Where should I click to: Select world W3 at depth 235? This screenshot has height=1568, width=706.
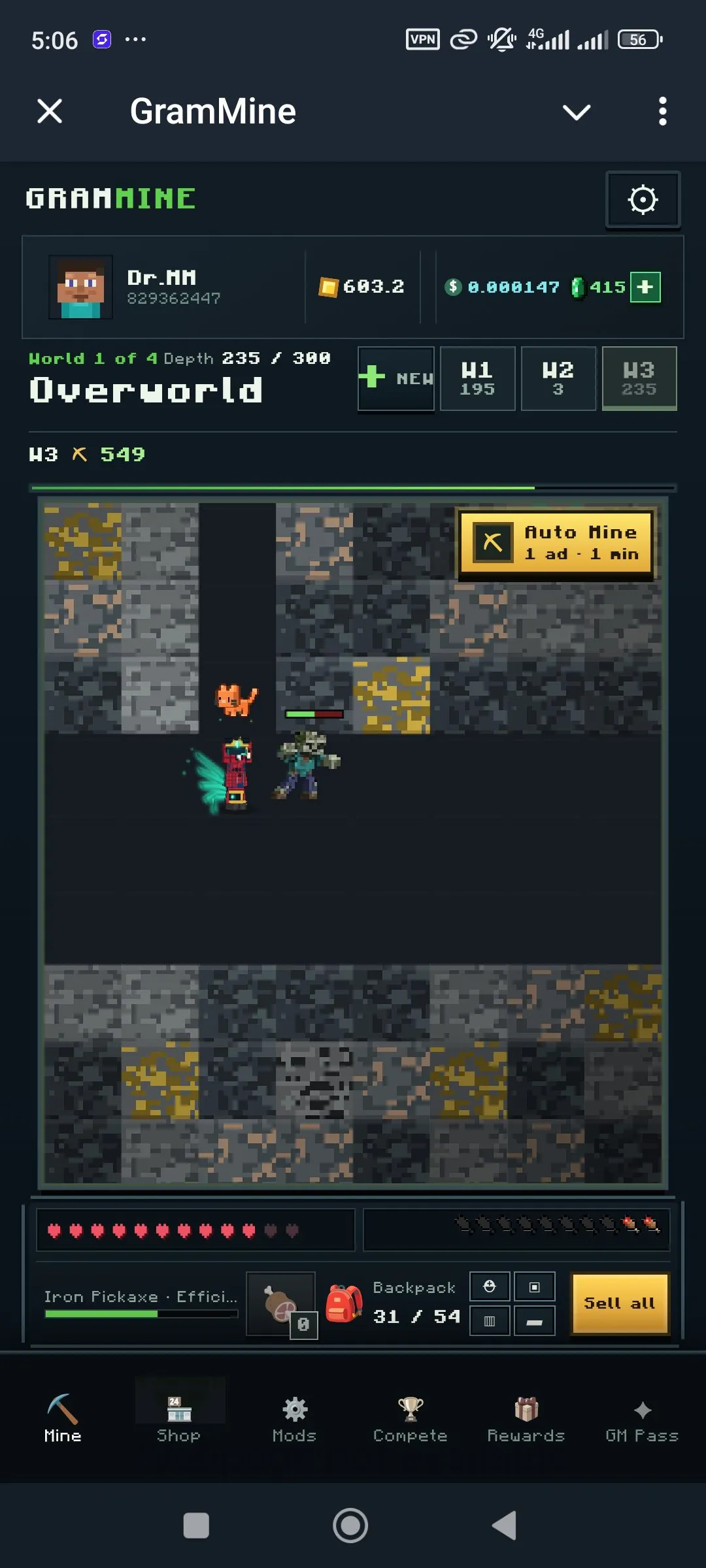639,378
